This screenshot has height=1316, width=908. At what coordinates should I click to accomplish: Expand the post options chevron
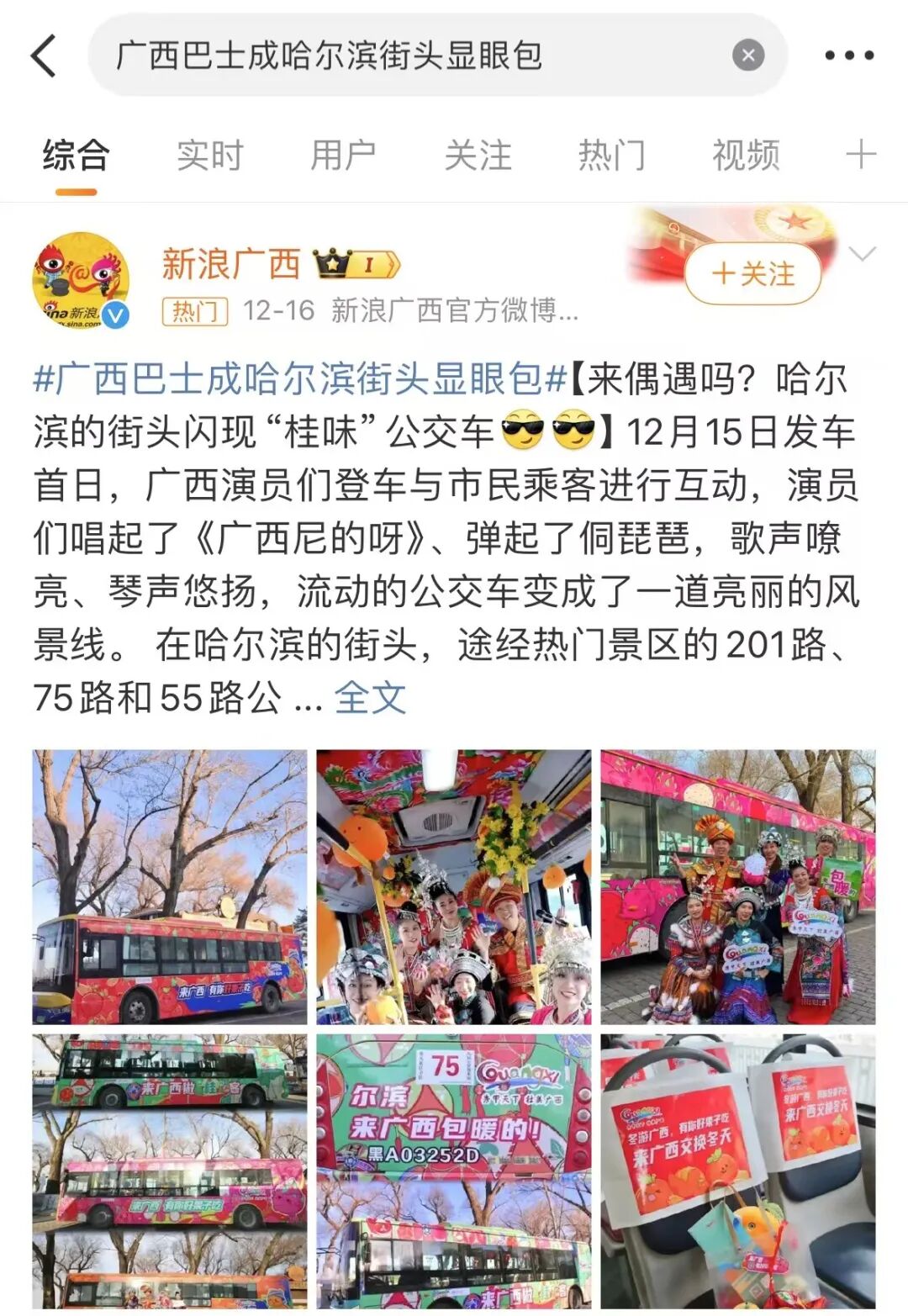point(863,254)
